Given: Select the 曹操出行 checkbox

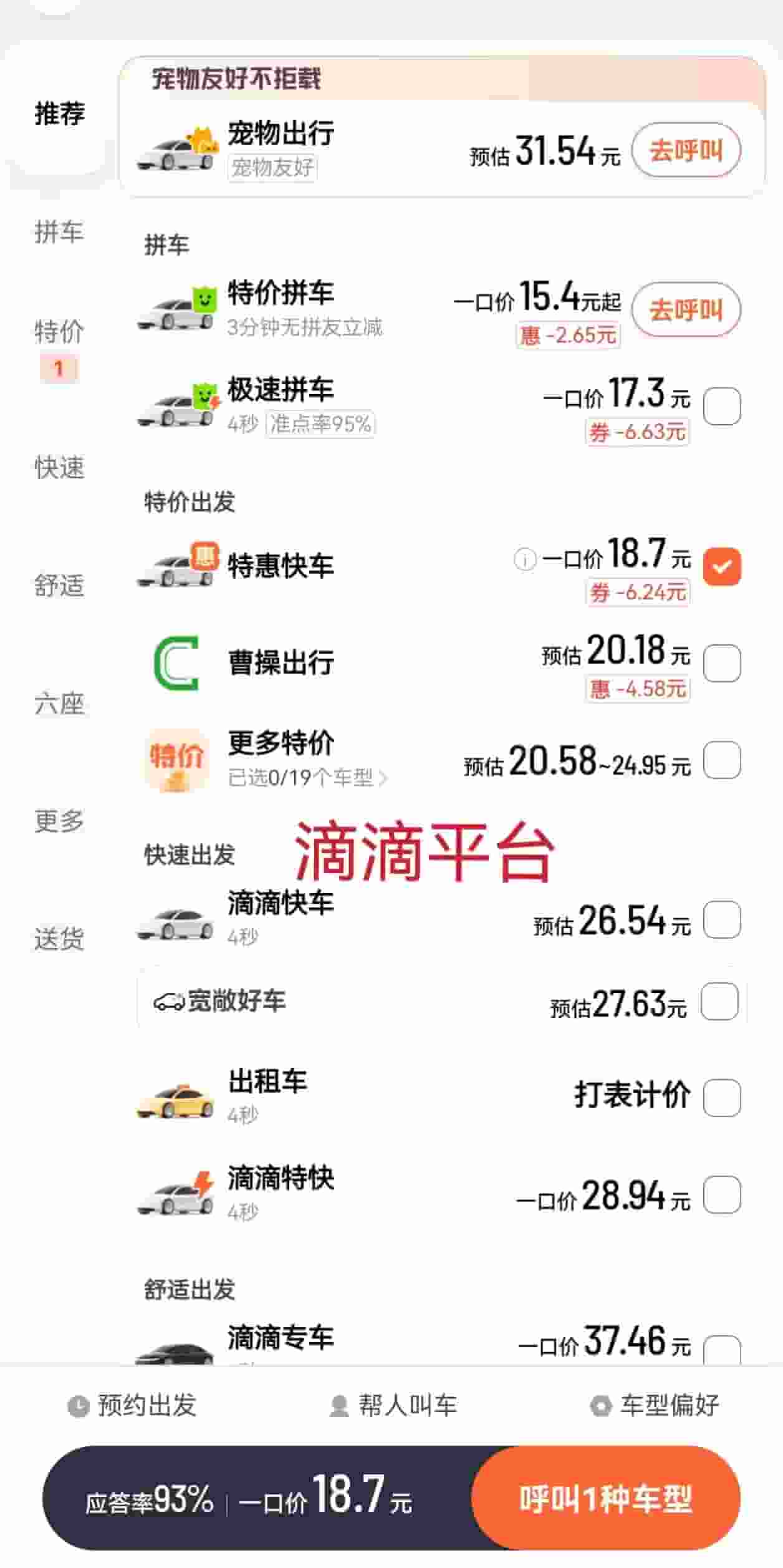Looking at the screenshot, I should coord(722,663).
